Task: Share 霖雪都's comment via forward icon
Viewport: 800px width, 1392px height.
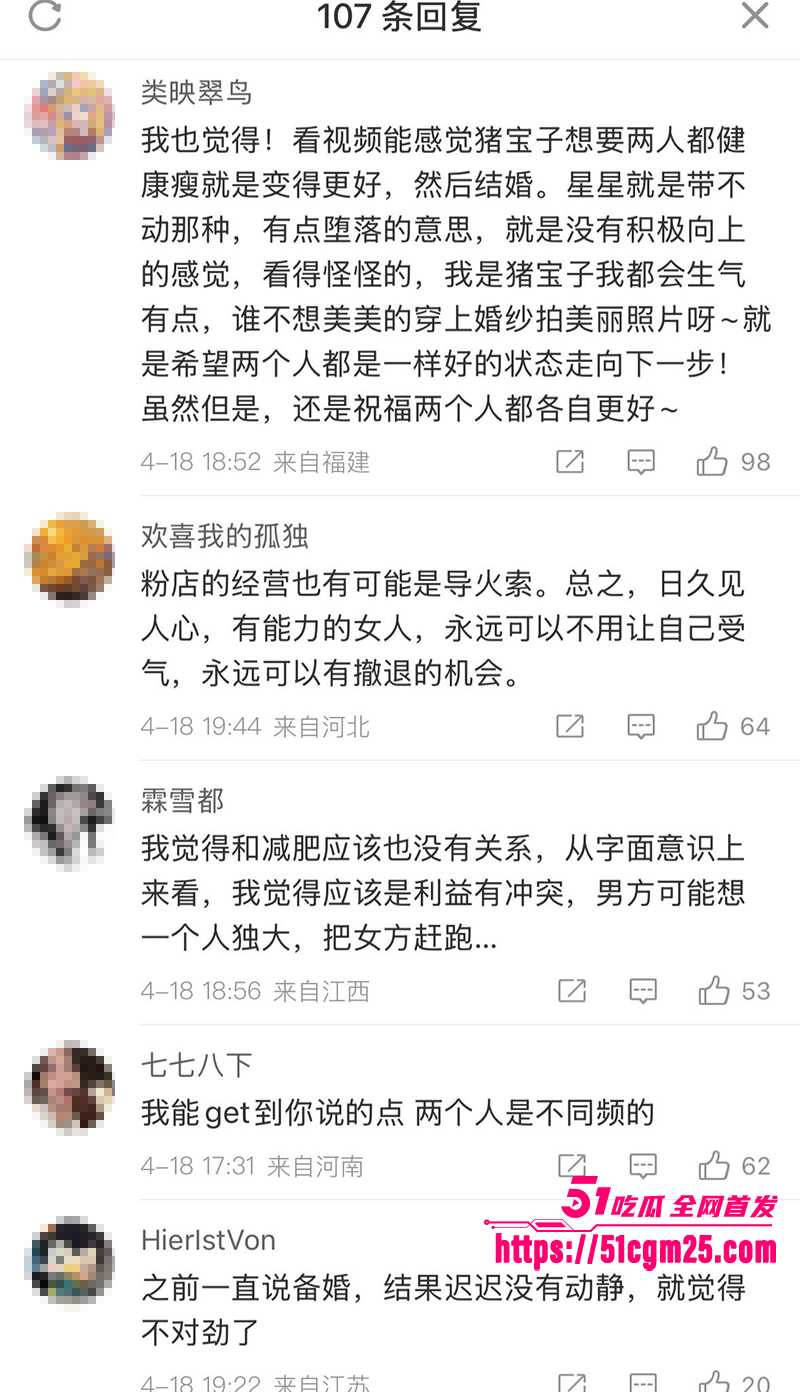Action: (x=570, y=990)
